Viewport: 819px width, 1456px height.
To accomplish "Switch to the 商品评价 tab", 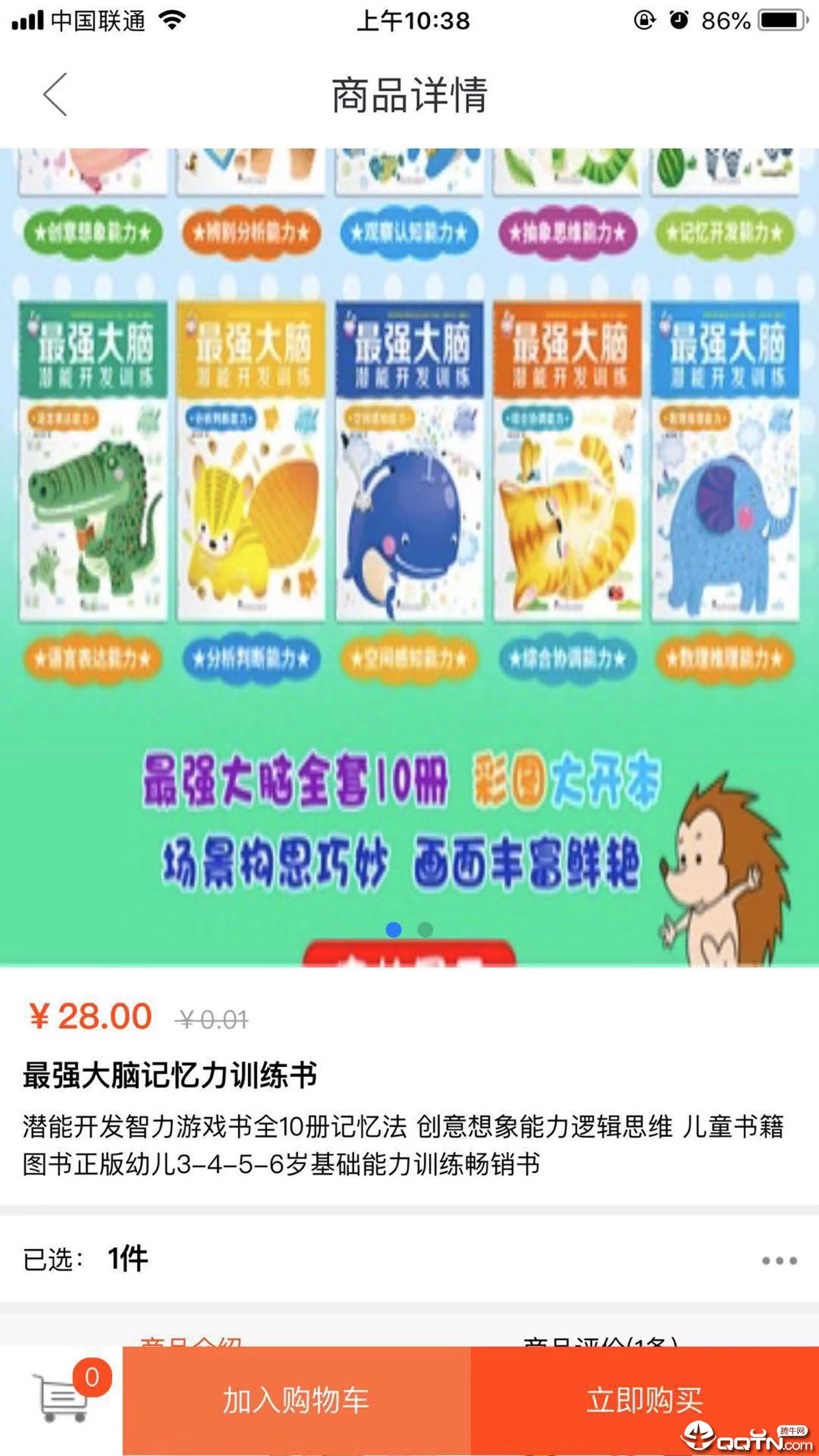I will pyautogui.click(x=600, y=1340).
